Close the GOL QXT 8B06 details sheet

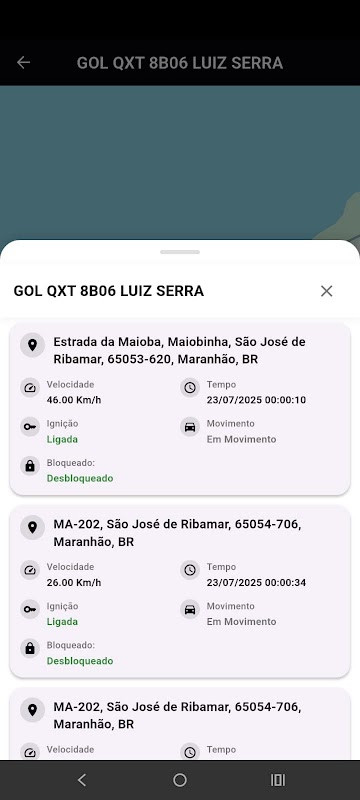tap(326, 291)
